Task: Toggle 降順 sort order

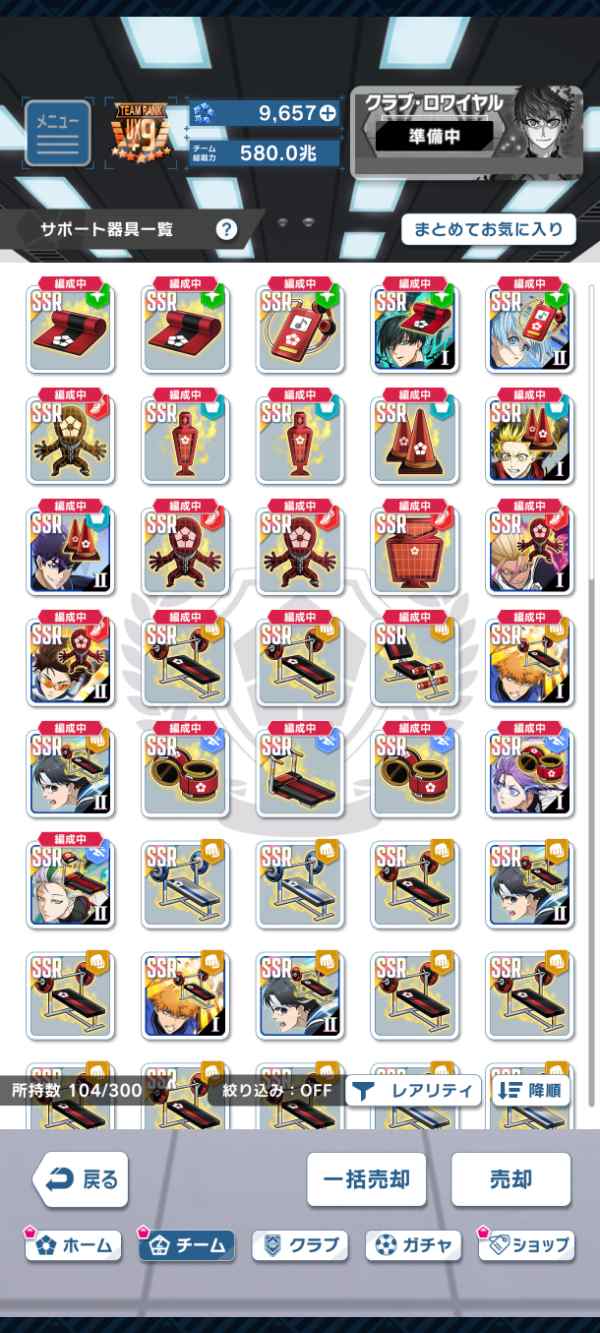Action: pyautogui.click(x=532, y=1091)
